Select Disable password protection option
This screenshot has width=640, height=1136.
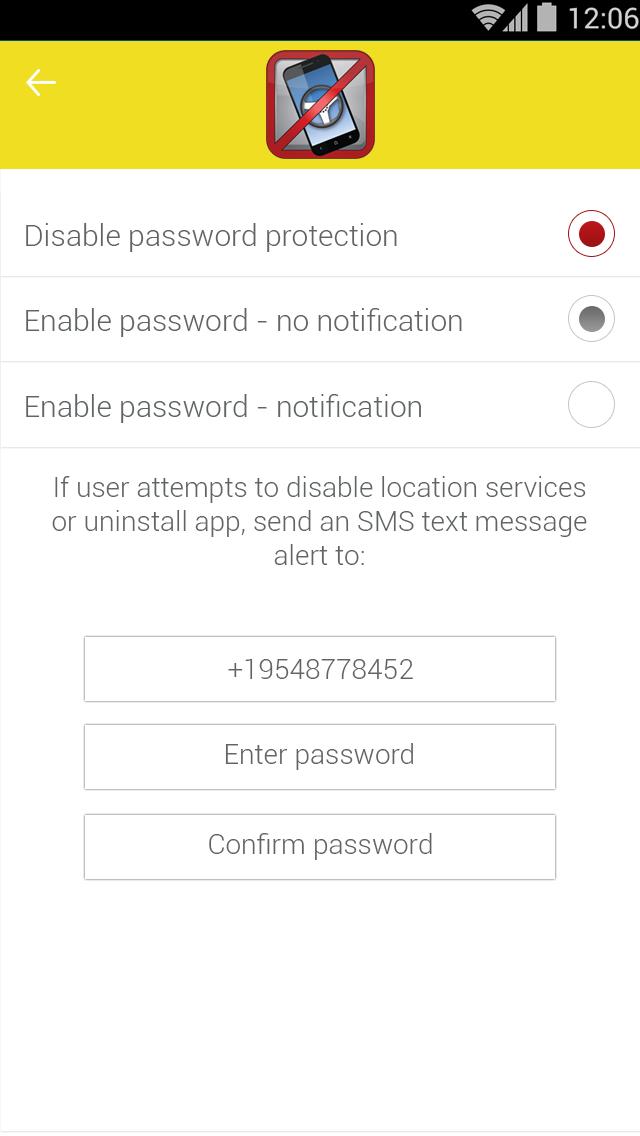coord(590,235)
